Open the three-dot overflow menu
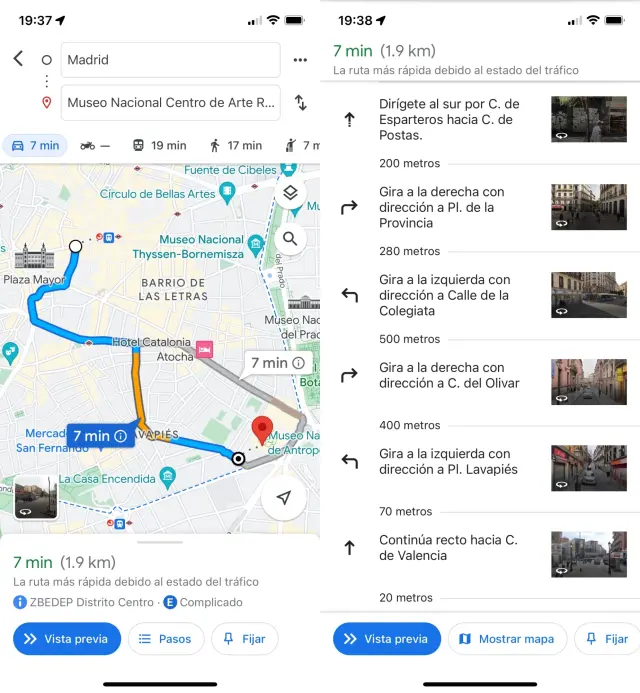This screenshot has width=640, height=693. pos(300,60)
